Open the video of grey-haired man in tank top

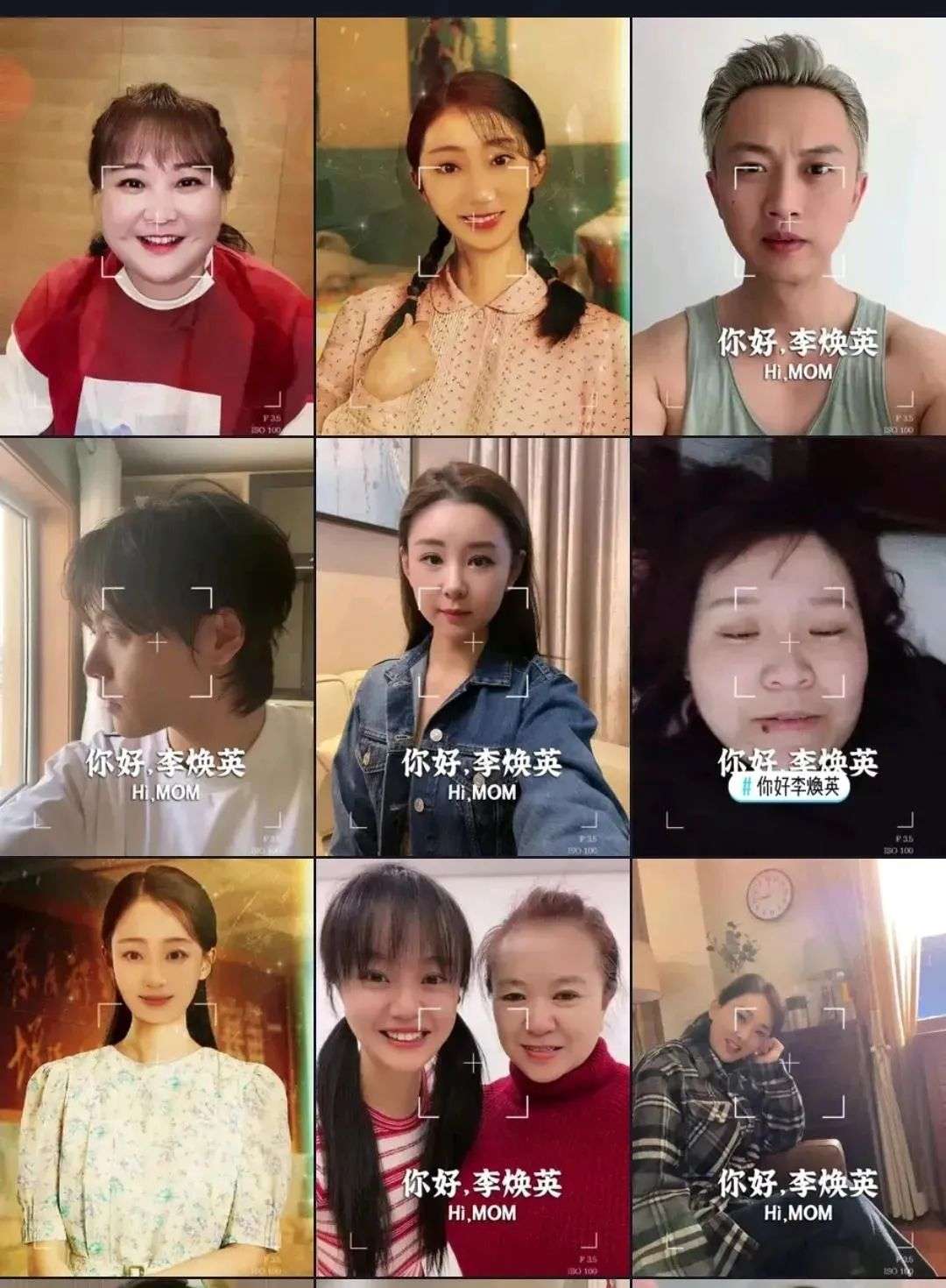[x=788, y=226]
